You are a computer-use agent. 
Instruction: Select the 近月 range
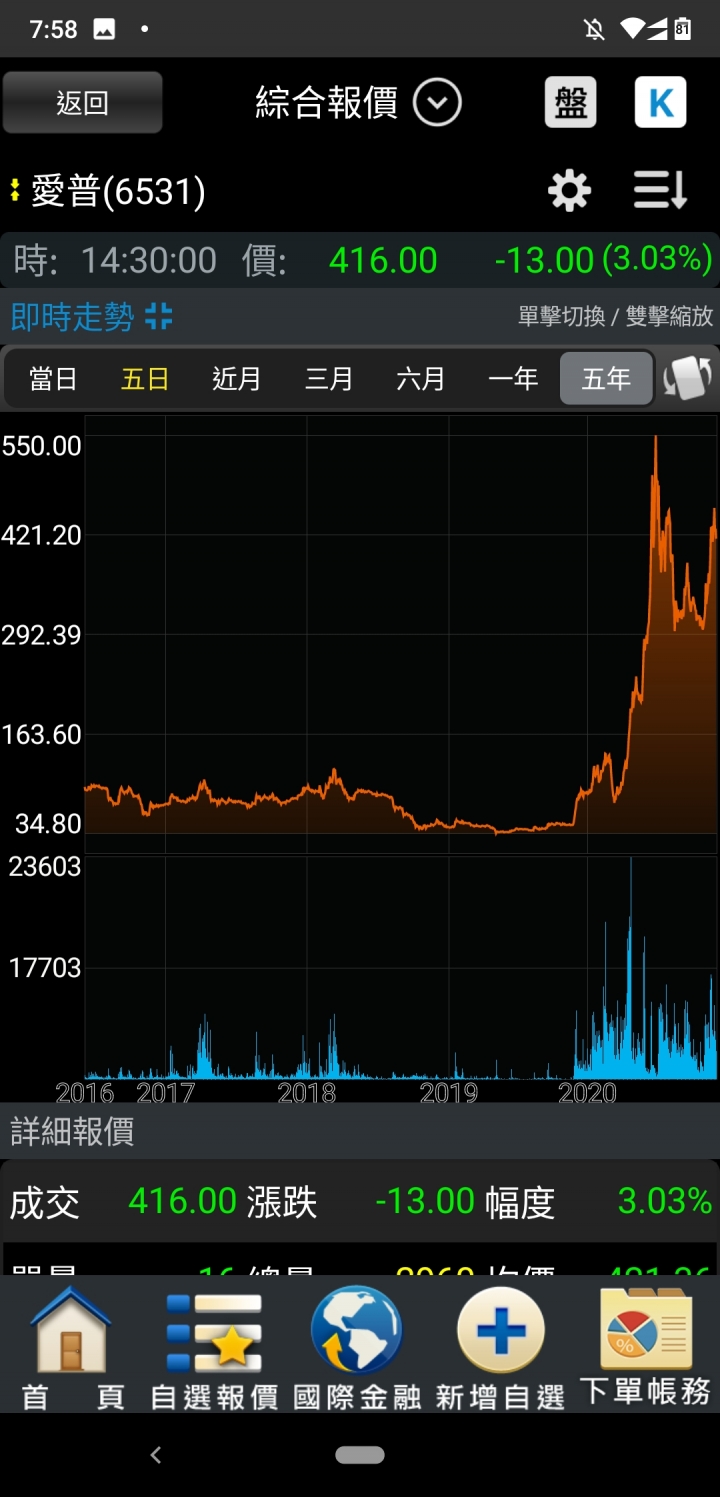pyautogui.click(x=237, y=379)
